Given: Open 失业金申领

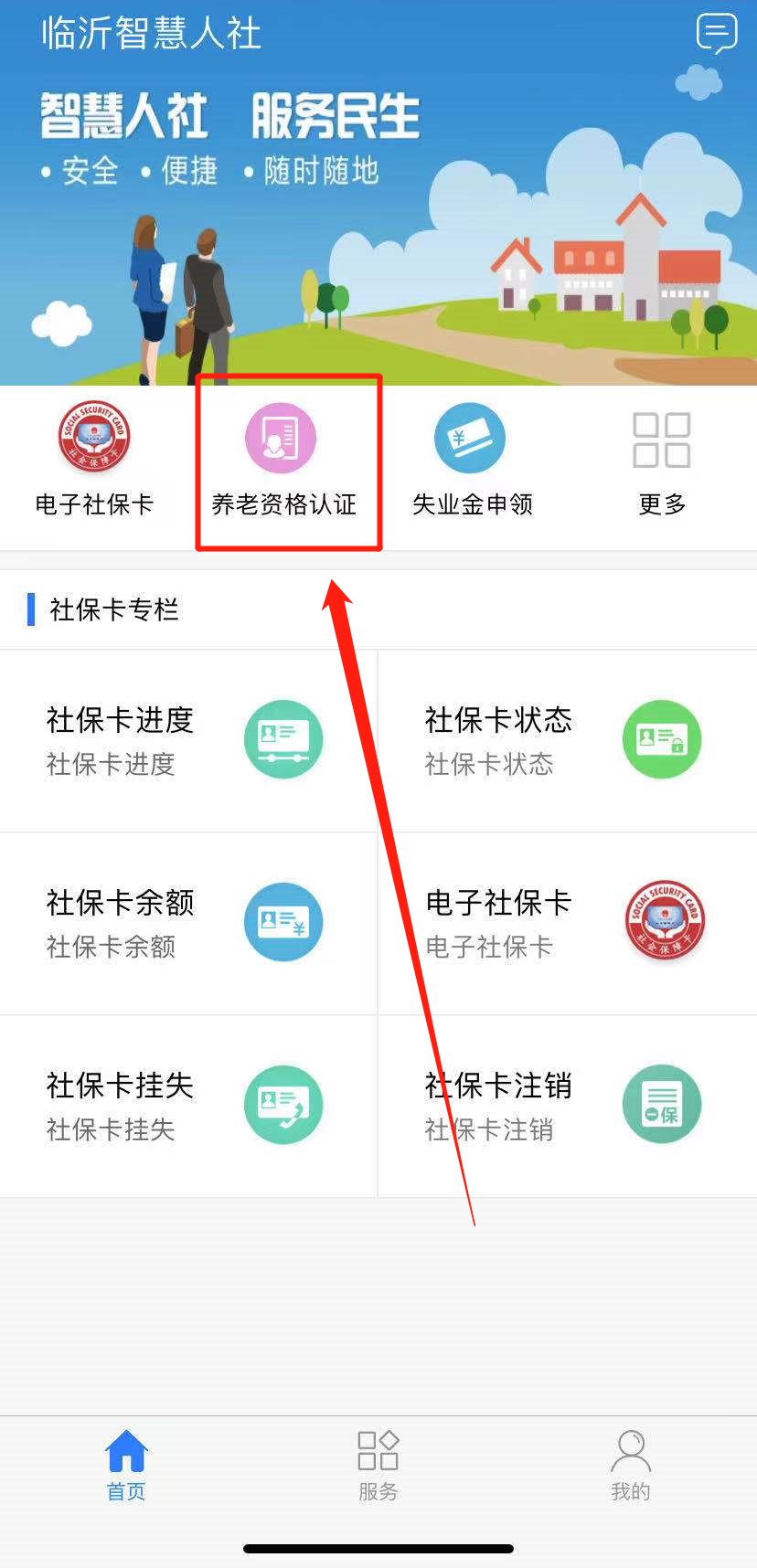Looking at the screenshot, I should coord(472,461).
